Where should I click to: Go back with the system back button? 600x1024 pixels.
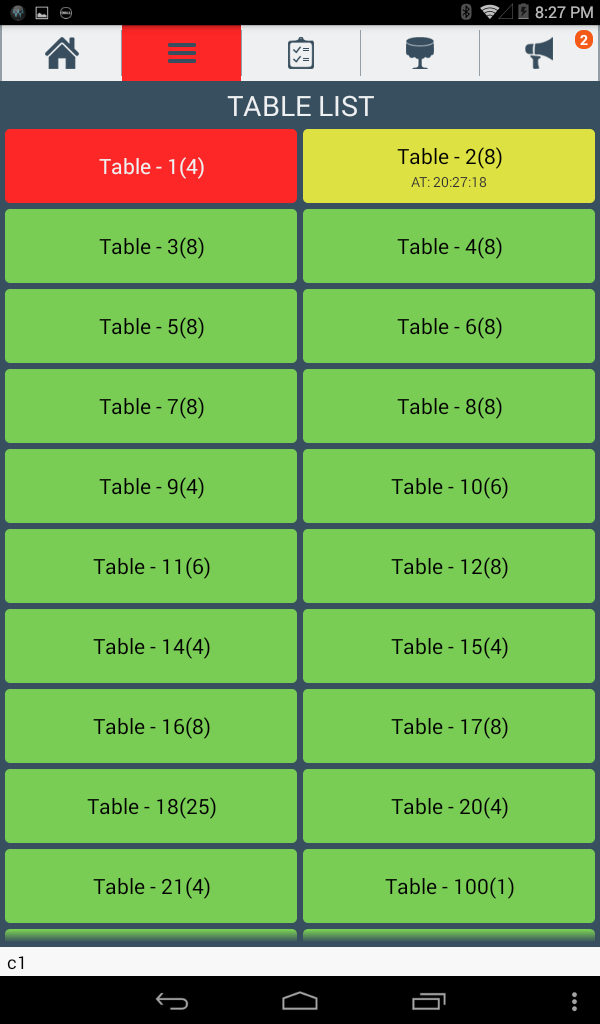pyautogui.click(x=172, y=1000)
